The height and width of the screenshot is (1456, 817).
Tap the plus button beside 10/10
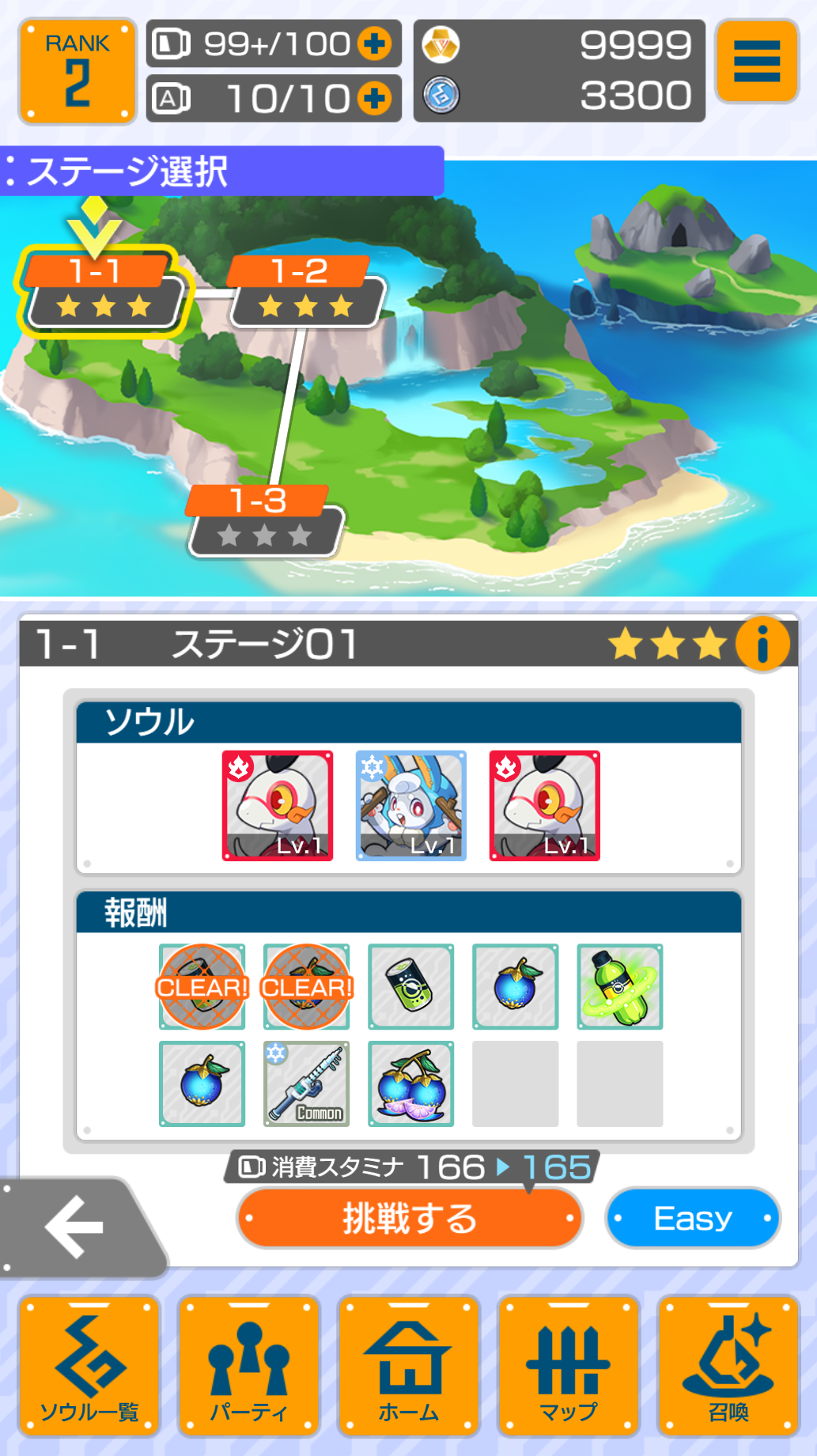pos(374,98)
